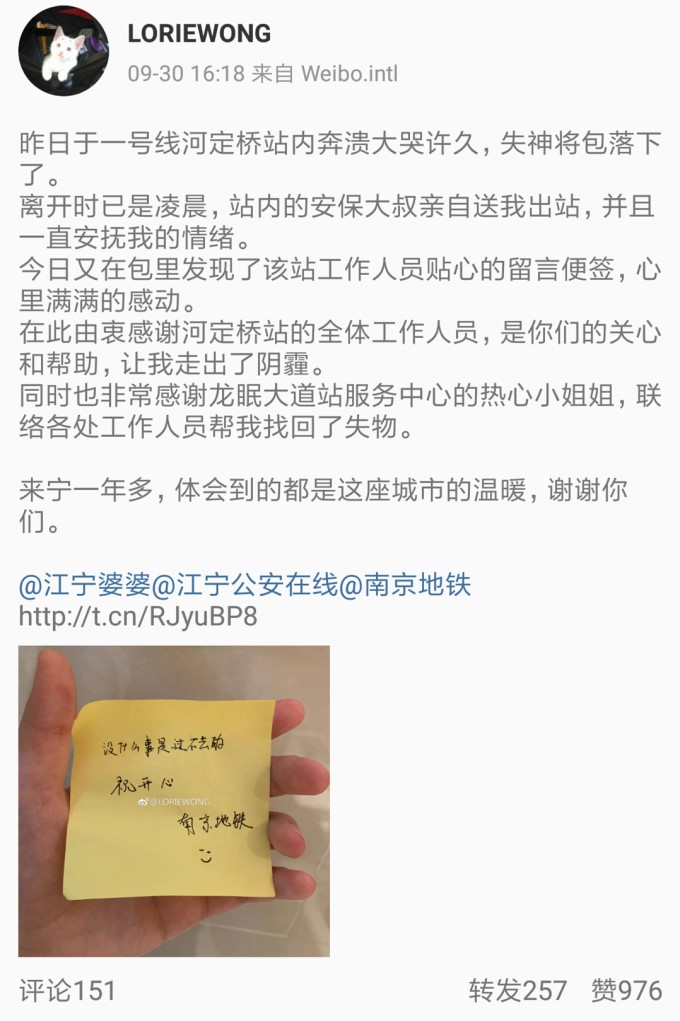Open the @江宁婆婆 mention
The width and height of the screenshot is (680, 1021).
pos(85,584)
